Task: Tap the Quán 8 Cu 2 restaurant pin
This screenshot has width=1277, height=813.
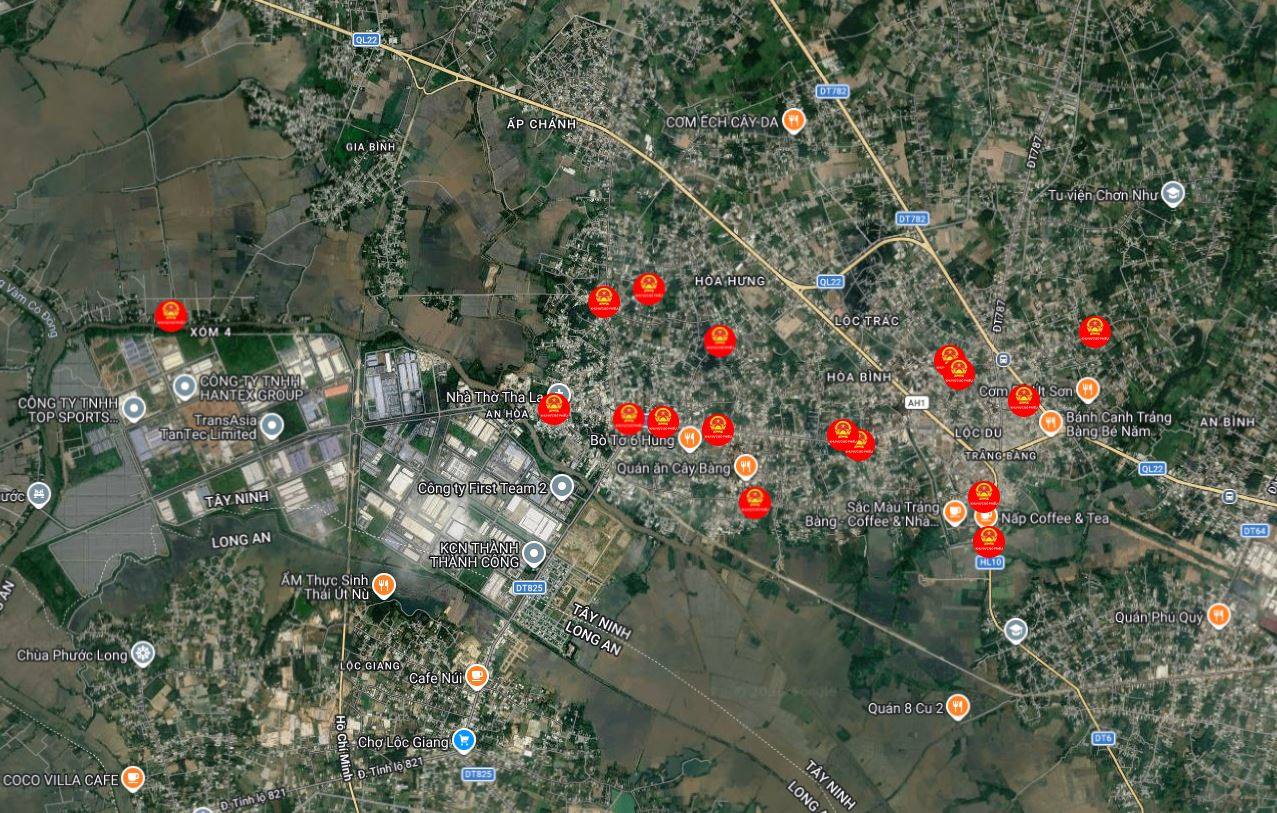Action: tap(958, 707)
